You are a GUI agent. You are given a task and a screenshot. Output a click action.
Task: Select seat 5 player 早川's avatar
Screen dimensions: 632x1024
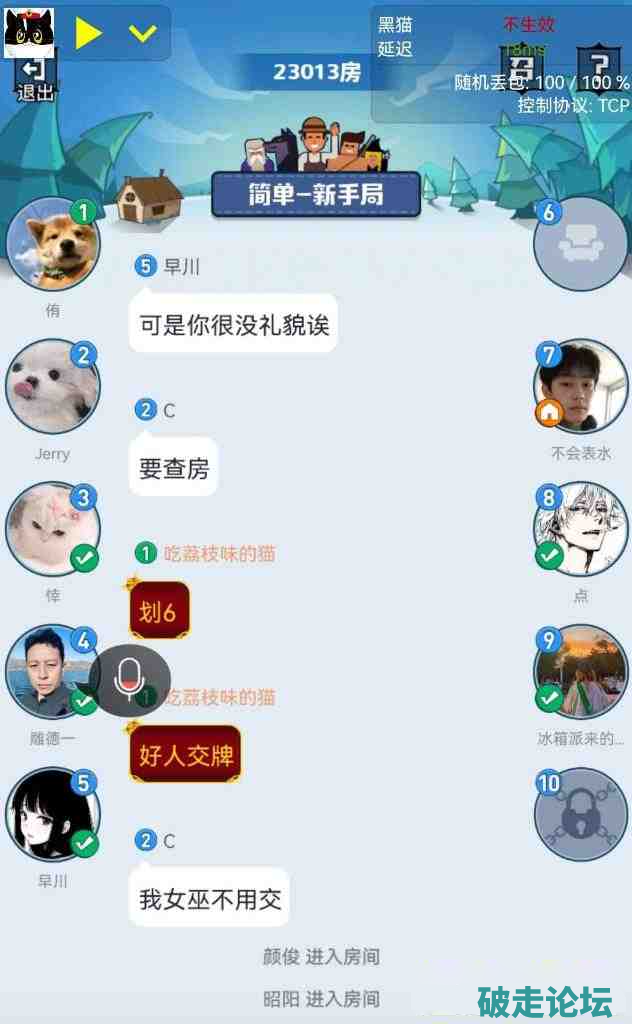point(53,815)
